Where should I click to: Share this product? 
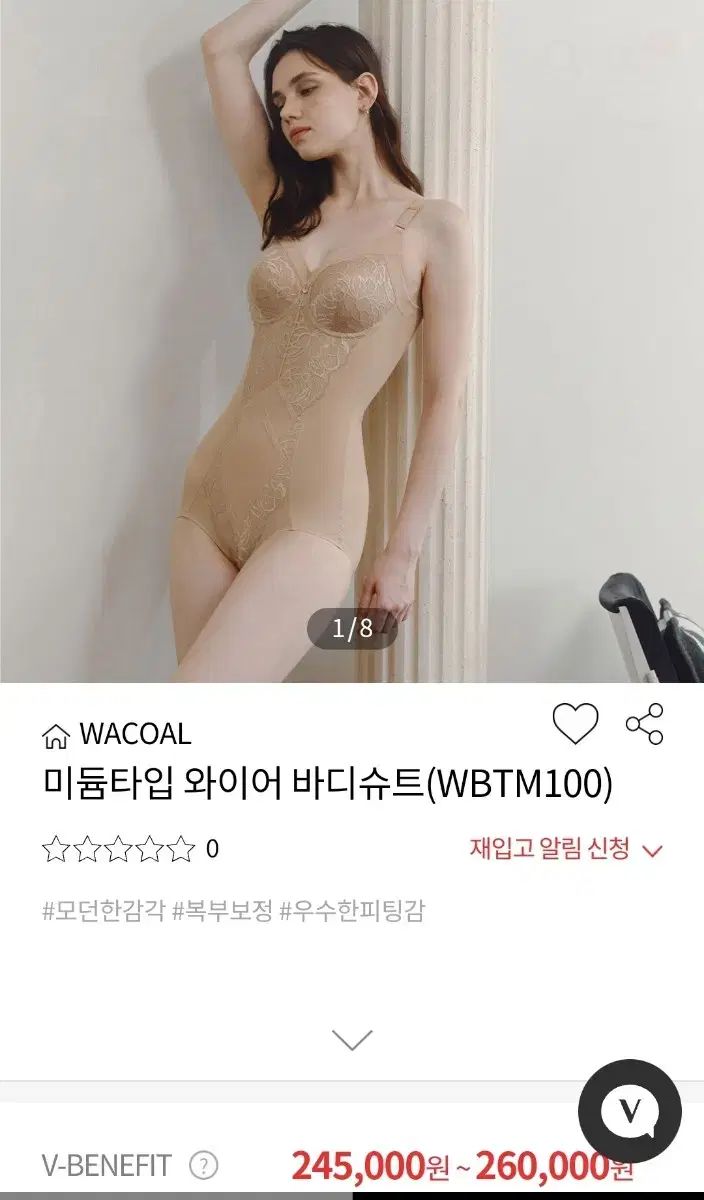pos(645,724)
